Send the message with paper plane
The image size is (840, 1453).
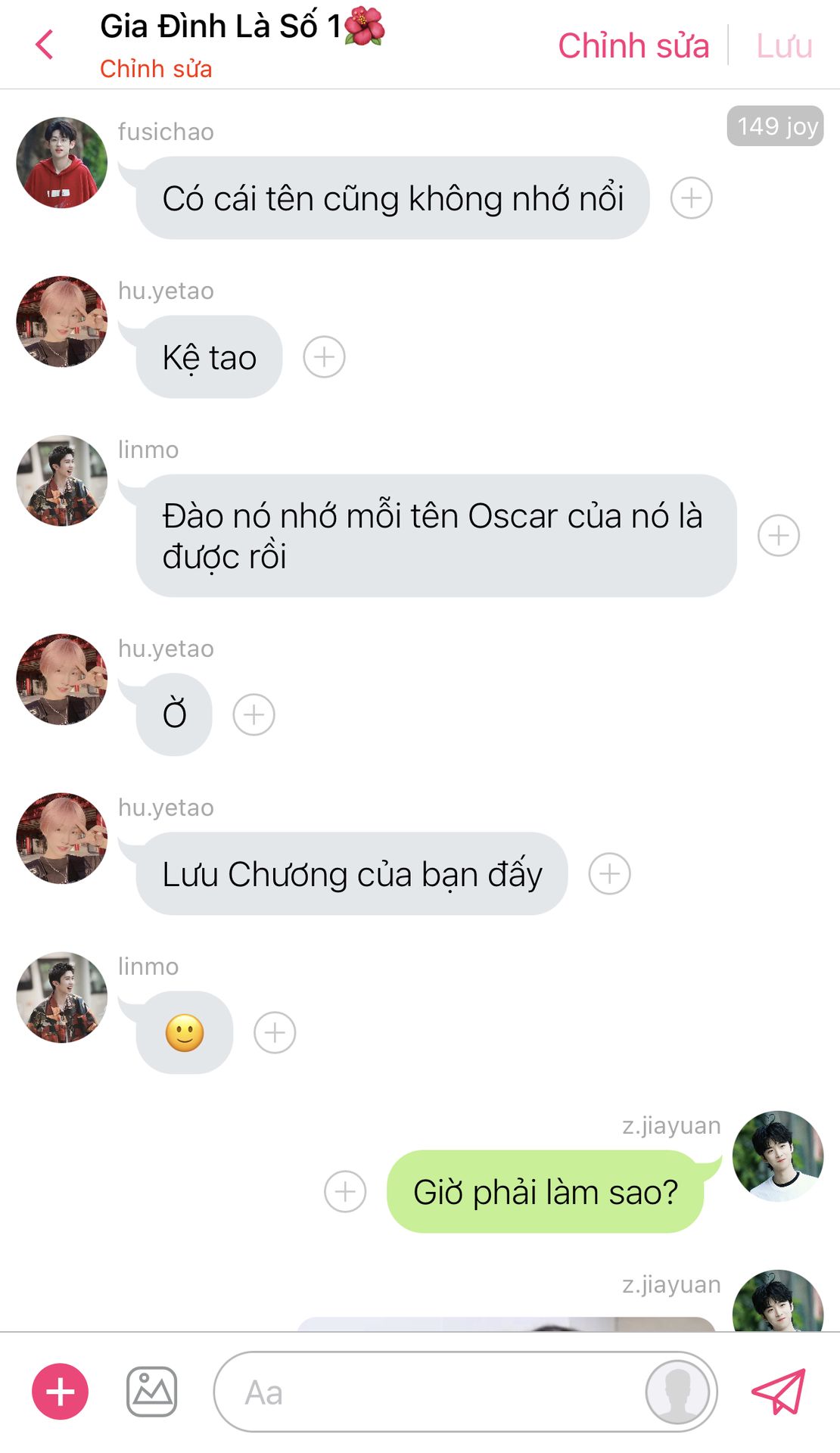(x=778, y=1392)
